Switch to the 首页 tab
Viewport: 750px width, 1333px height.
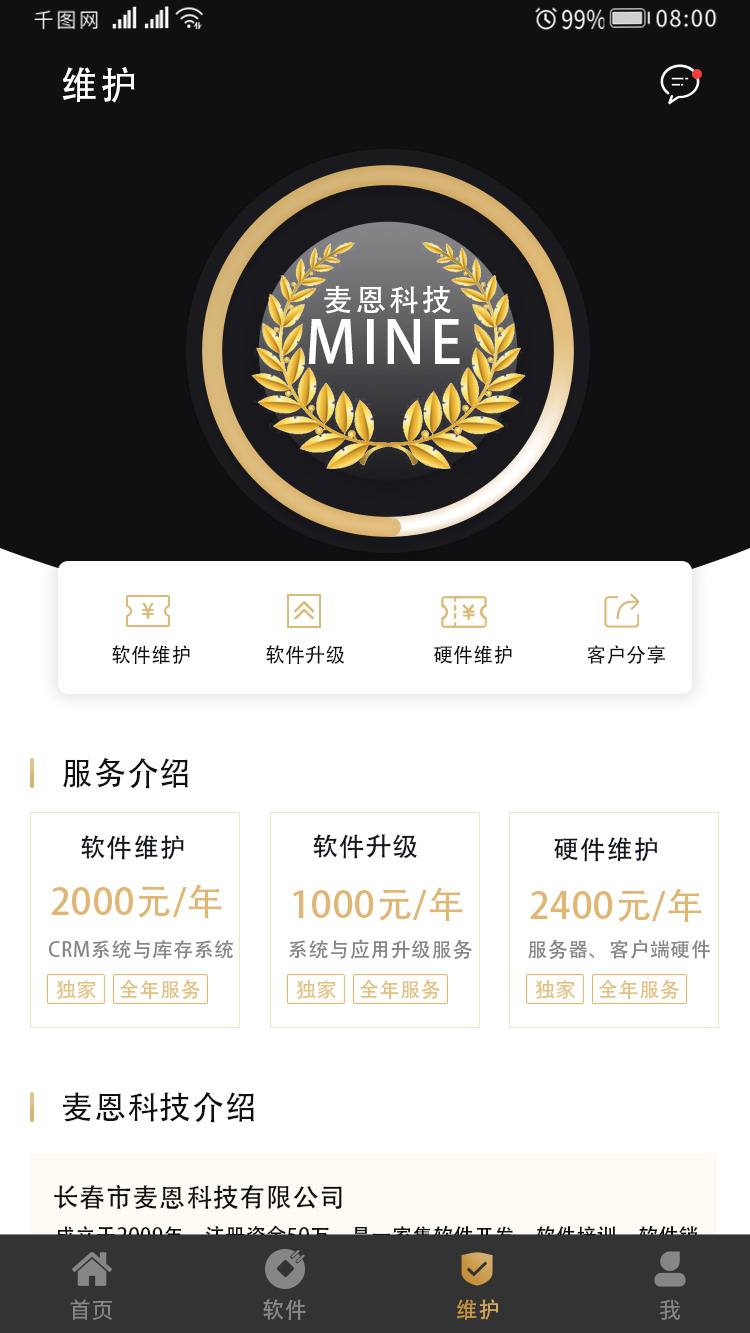pos(92,1285)
